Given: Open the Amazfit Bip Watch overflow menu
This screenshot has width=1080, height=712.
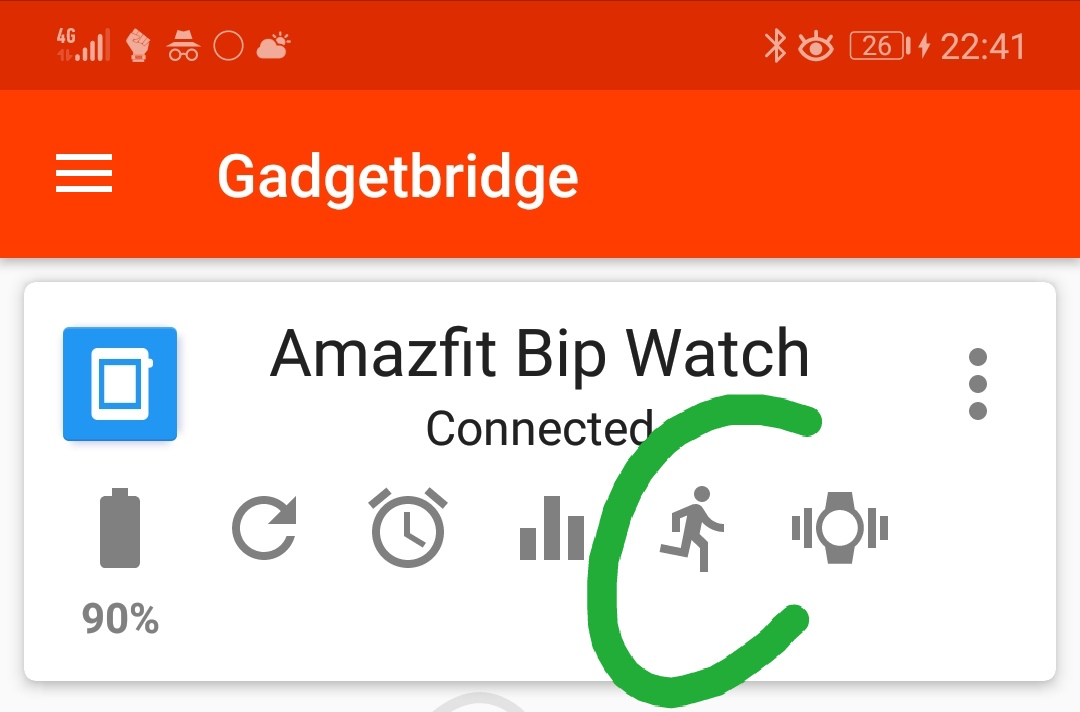Looking at the screenshot, I should (x=978, y=384).
